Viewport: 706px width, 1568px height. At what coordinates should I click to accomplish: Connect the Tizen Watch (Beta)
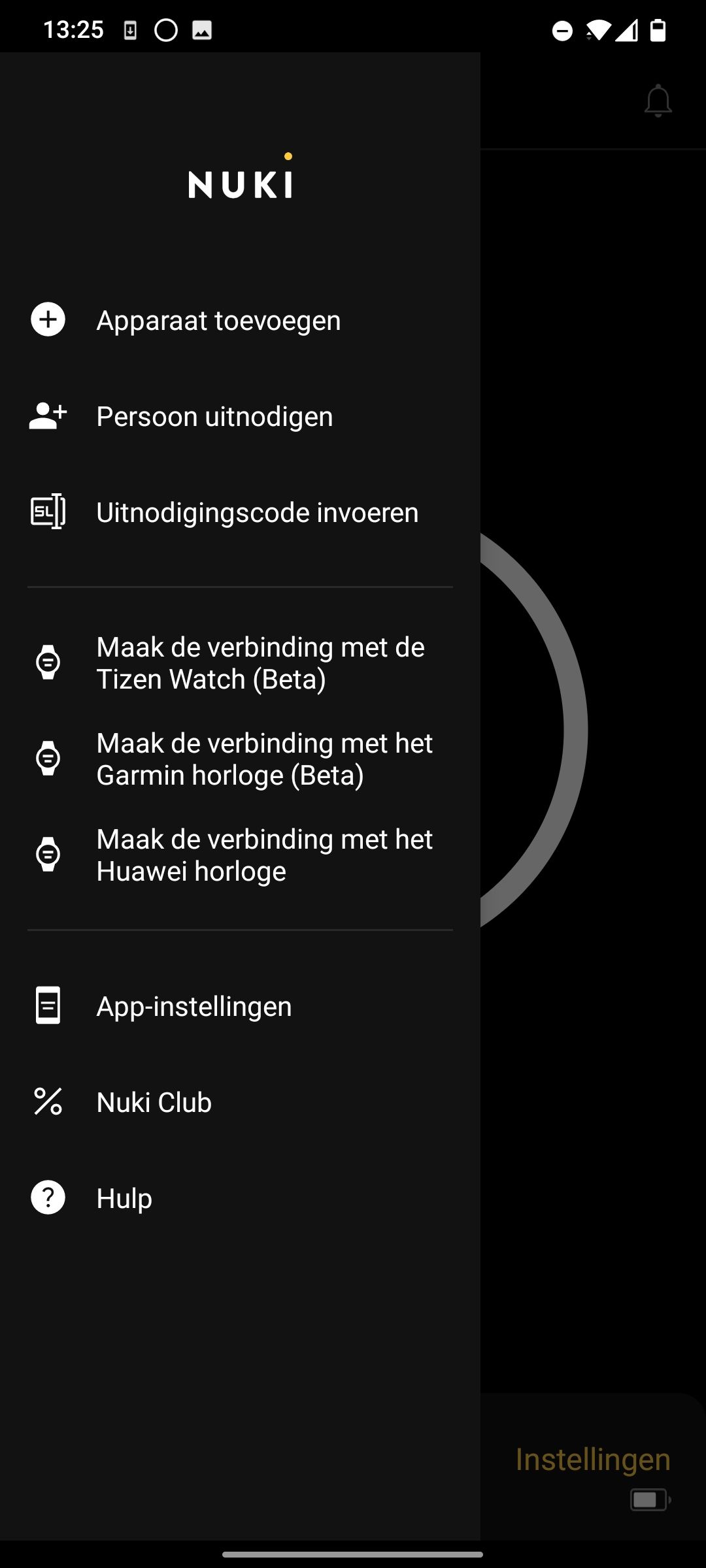click(x=240, y=662)
